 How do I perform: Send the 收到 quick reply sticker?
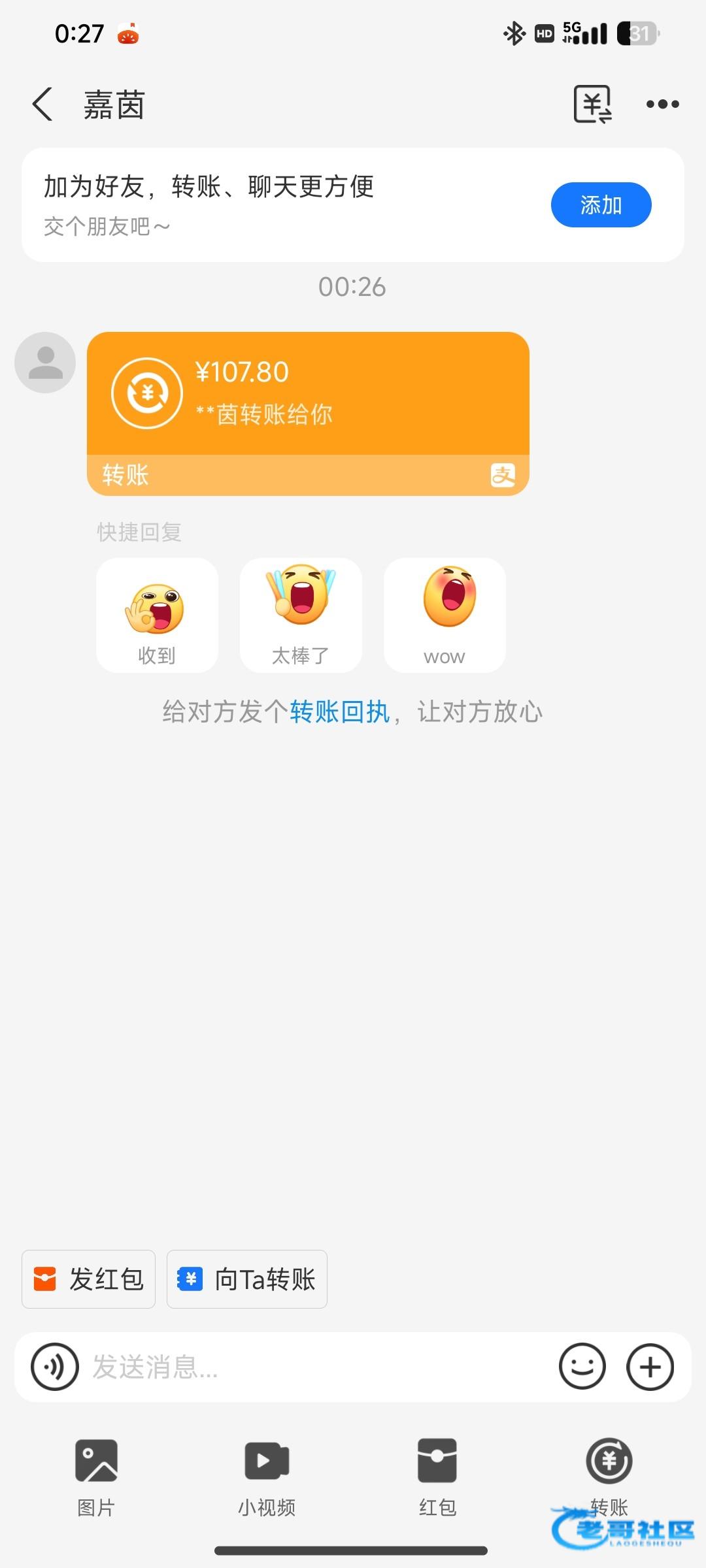point(157,615)
